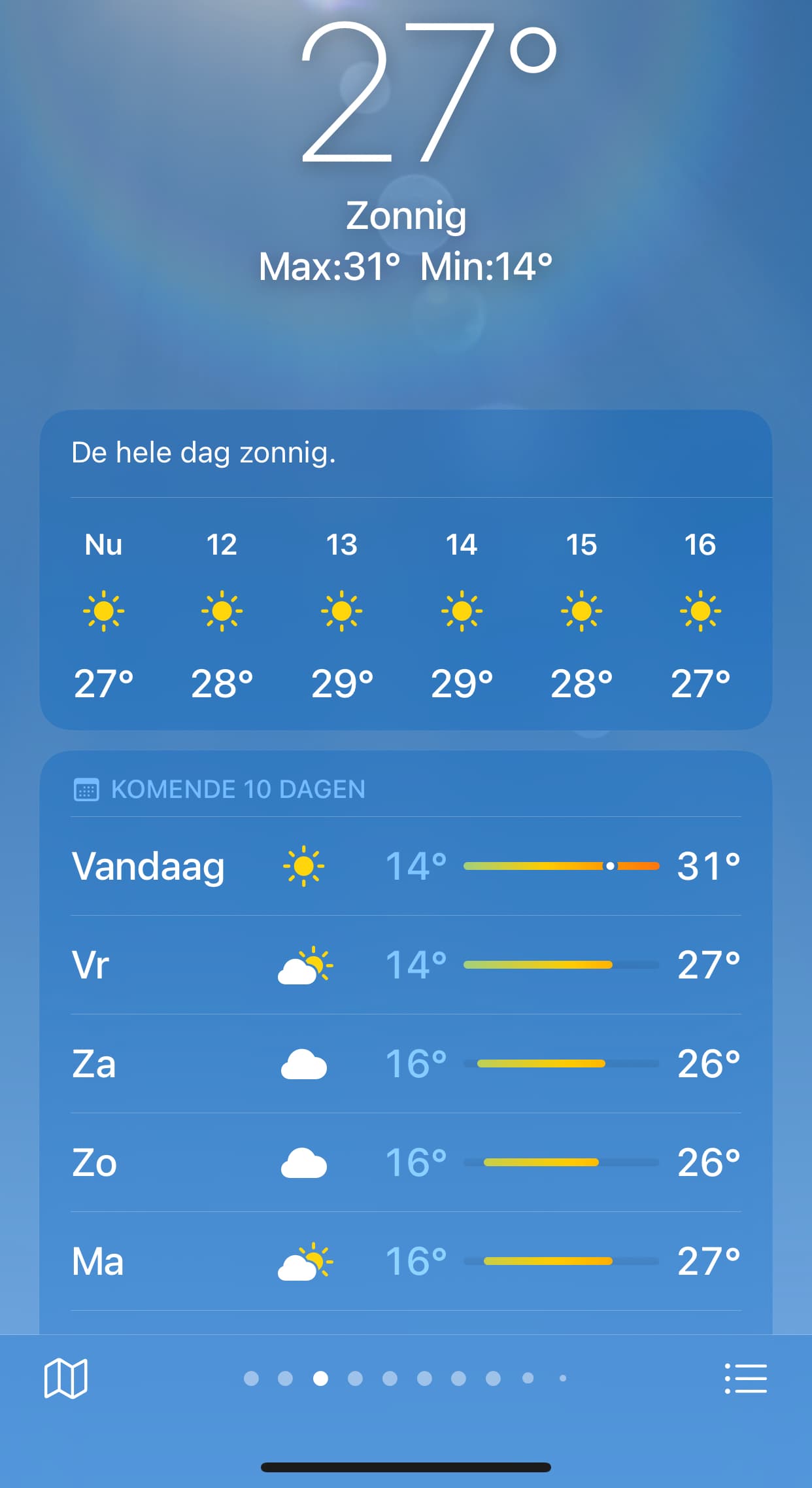Open the weather map icon
Screen dimensions: 812x1488
pyautogui.click(x=65, y=1378)
